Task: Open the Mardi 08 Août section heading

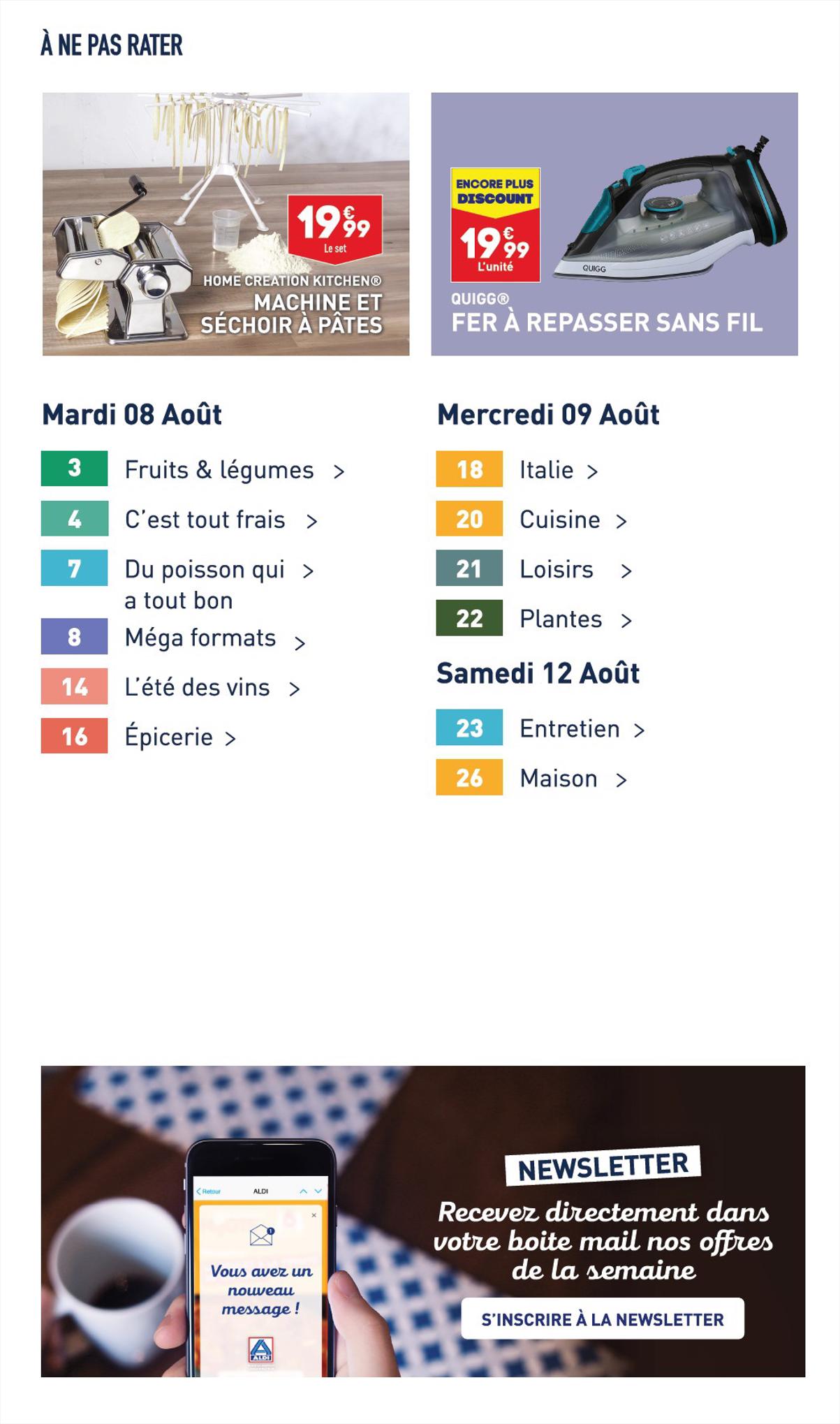Action: (x=131, y=414)
